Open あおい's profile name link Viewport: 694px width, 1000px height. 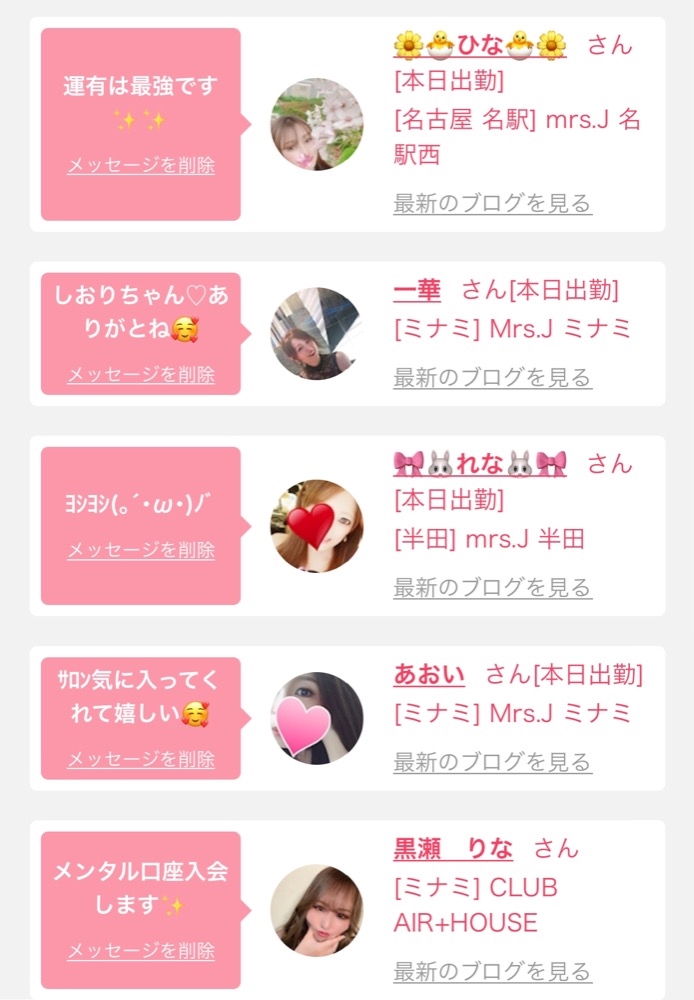click(x=429, y=675)
